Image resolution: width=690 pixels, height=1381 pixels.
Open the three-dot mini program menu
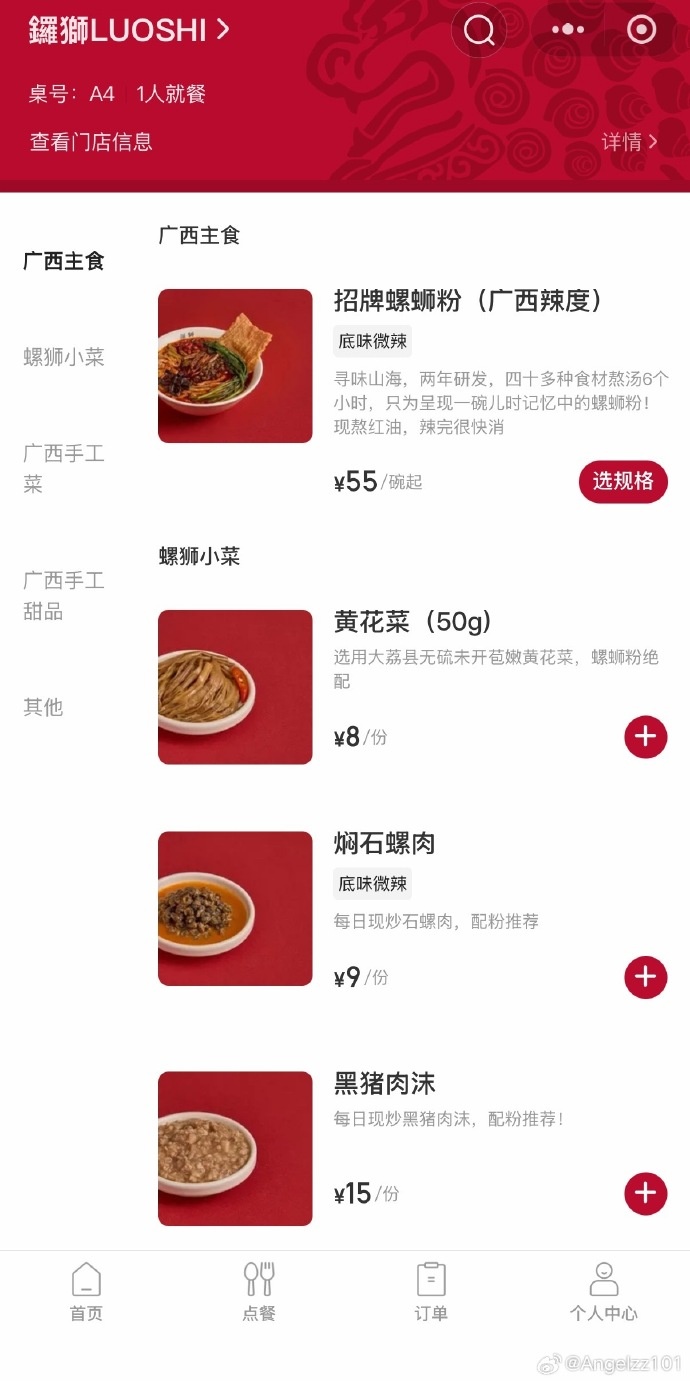pyautogui.click(x=567, y=30)
